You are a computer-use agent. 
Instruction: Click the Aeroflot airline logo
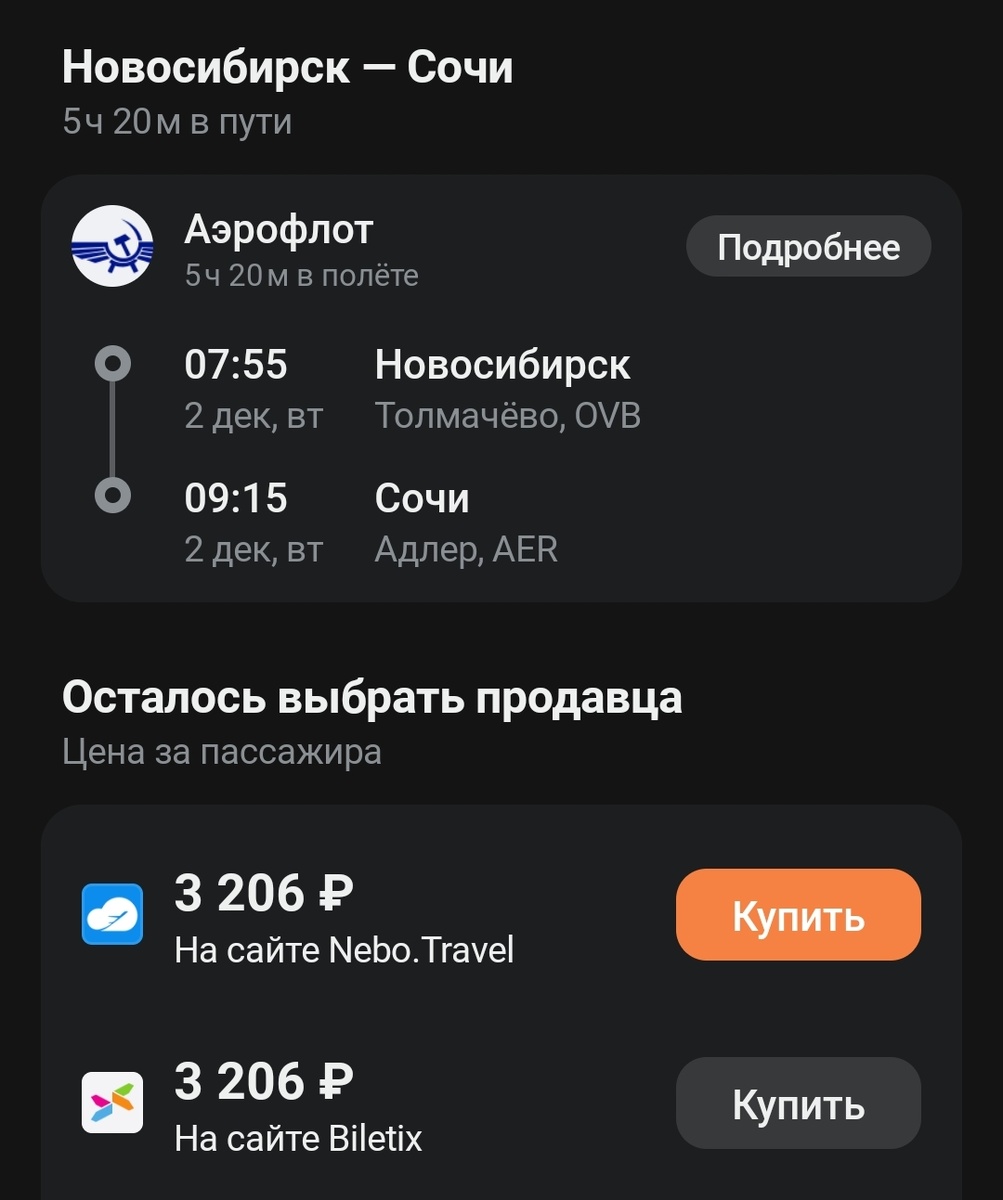(113, 246)
